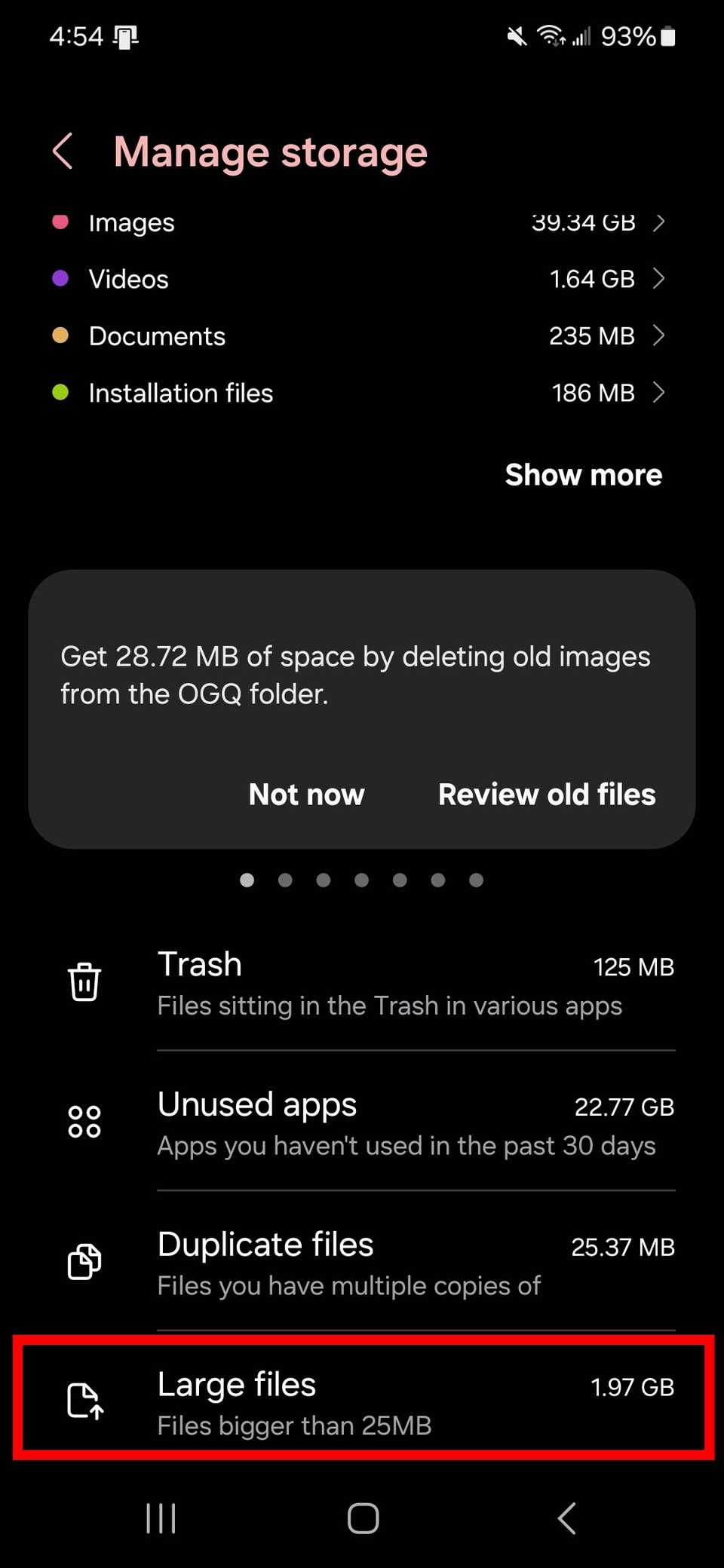Expand the Documents category
This screenshot has height=1568, width=724.
(660, 335)
